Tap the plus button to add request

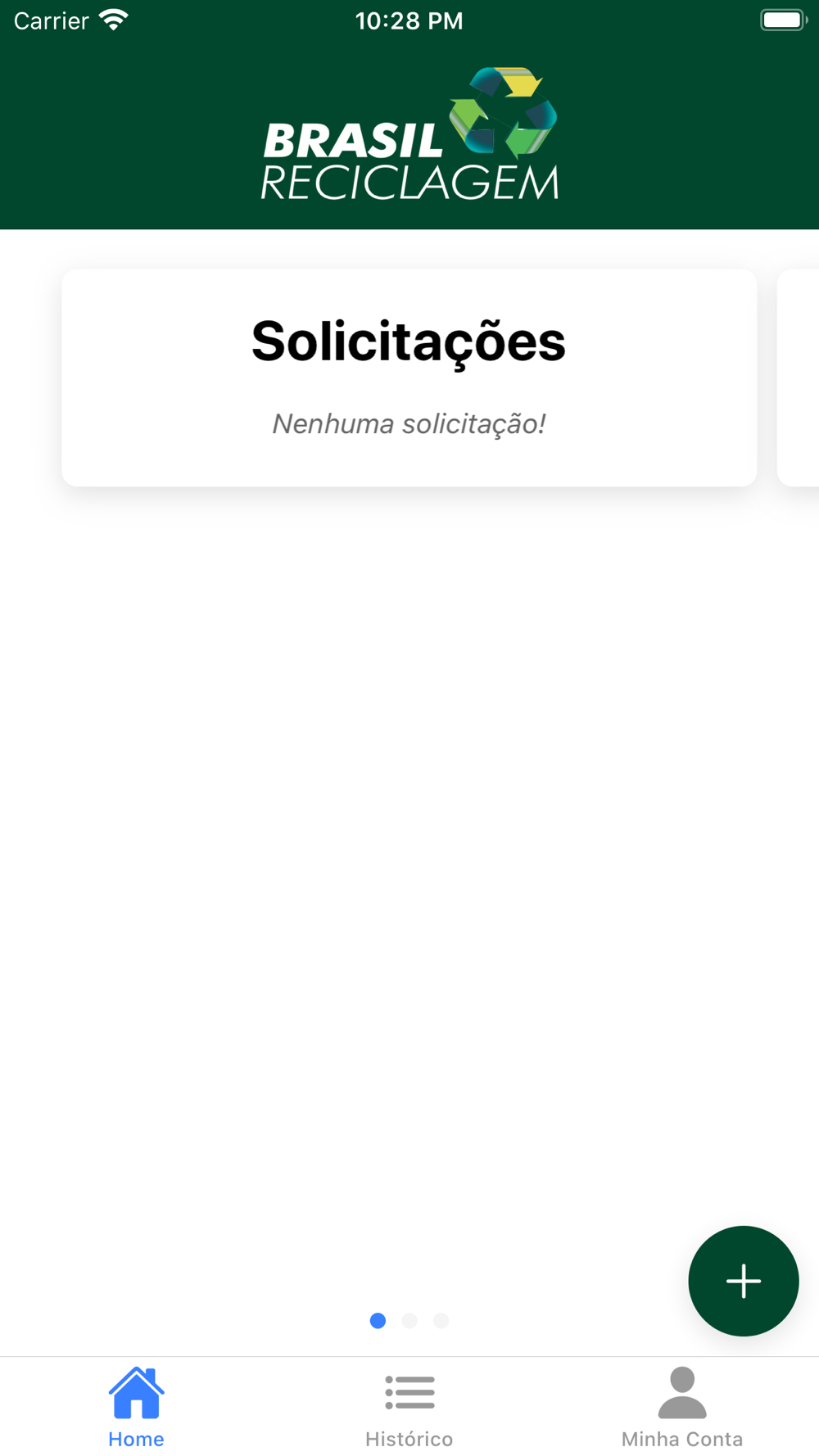click(743, 1281)
